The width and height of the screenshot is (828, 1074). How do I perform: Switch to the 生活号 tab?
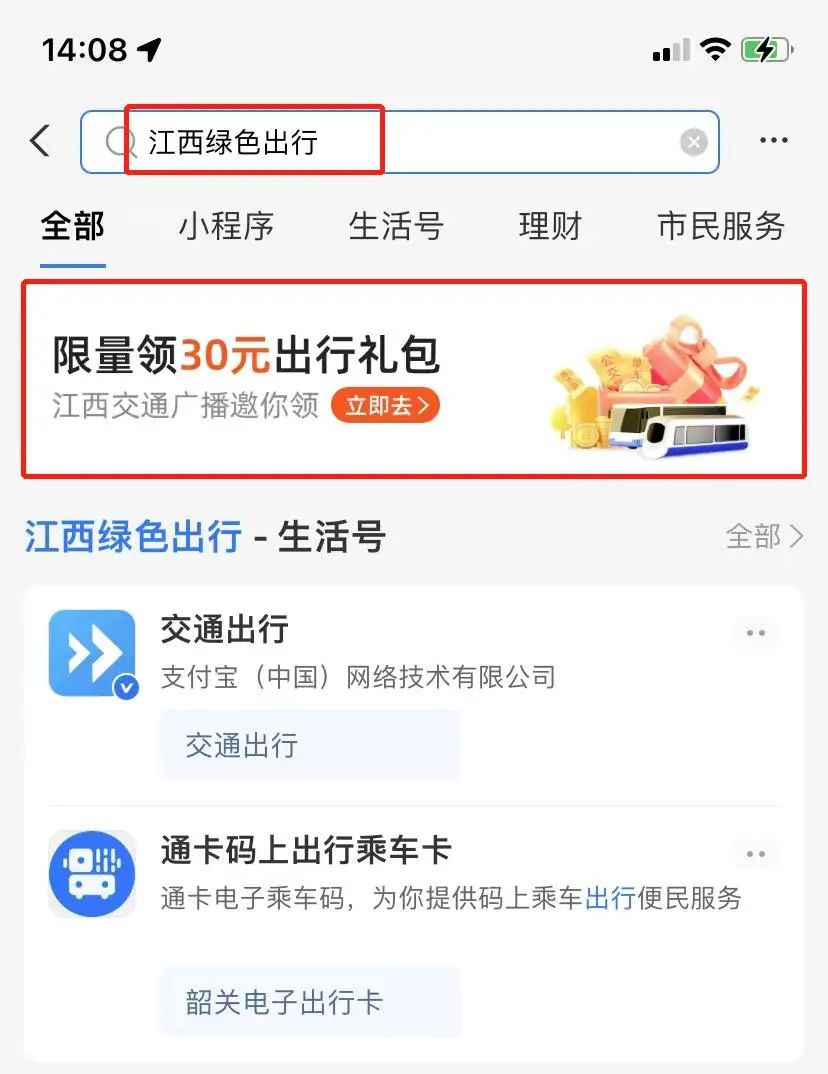[396, 226]
